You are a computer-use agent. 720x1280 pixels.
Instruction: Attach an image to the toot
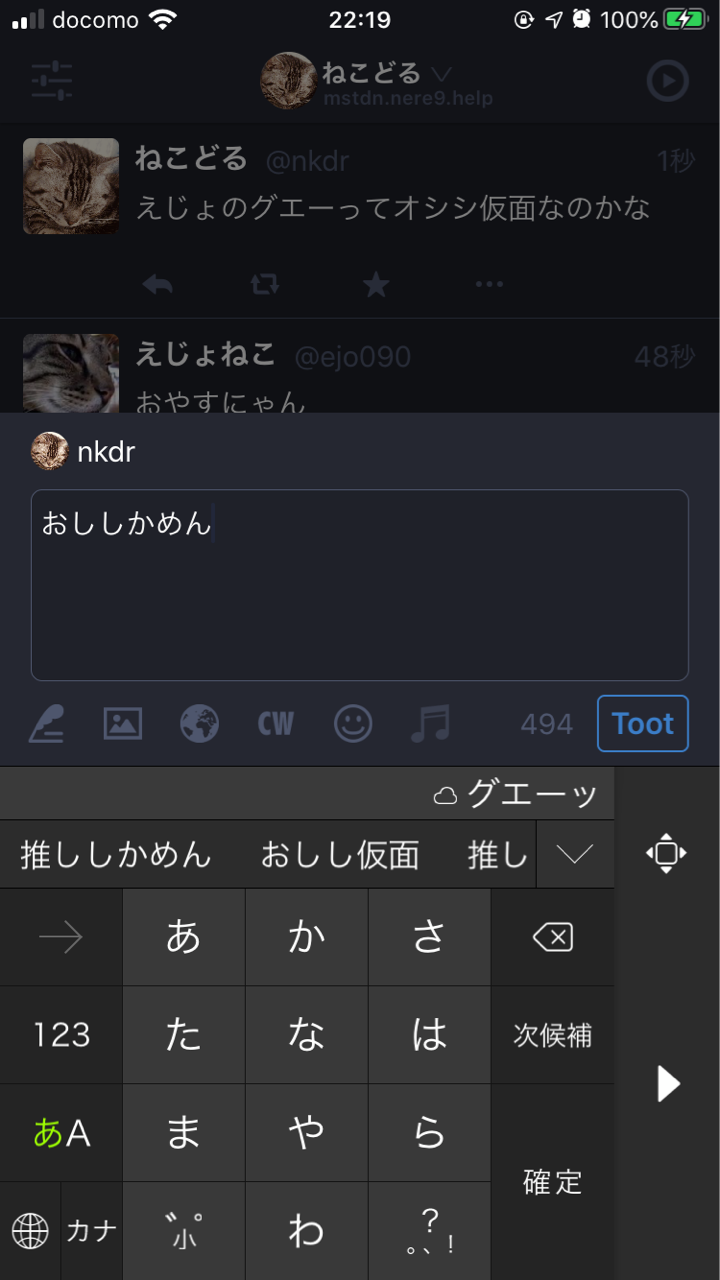123,724
